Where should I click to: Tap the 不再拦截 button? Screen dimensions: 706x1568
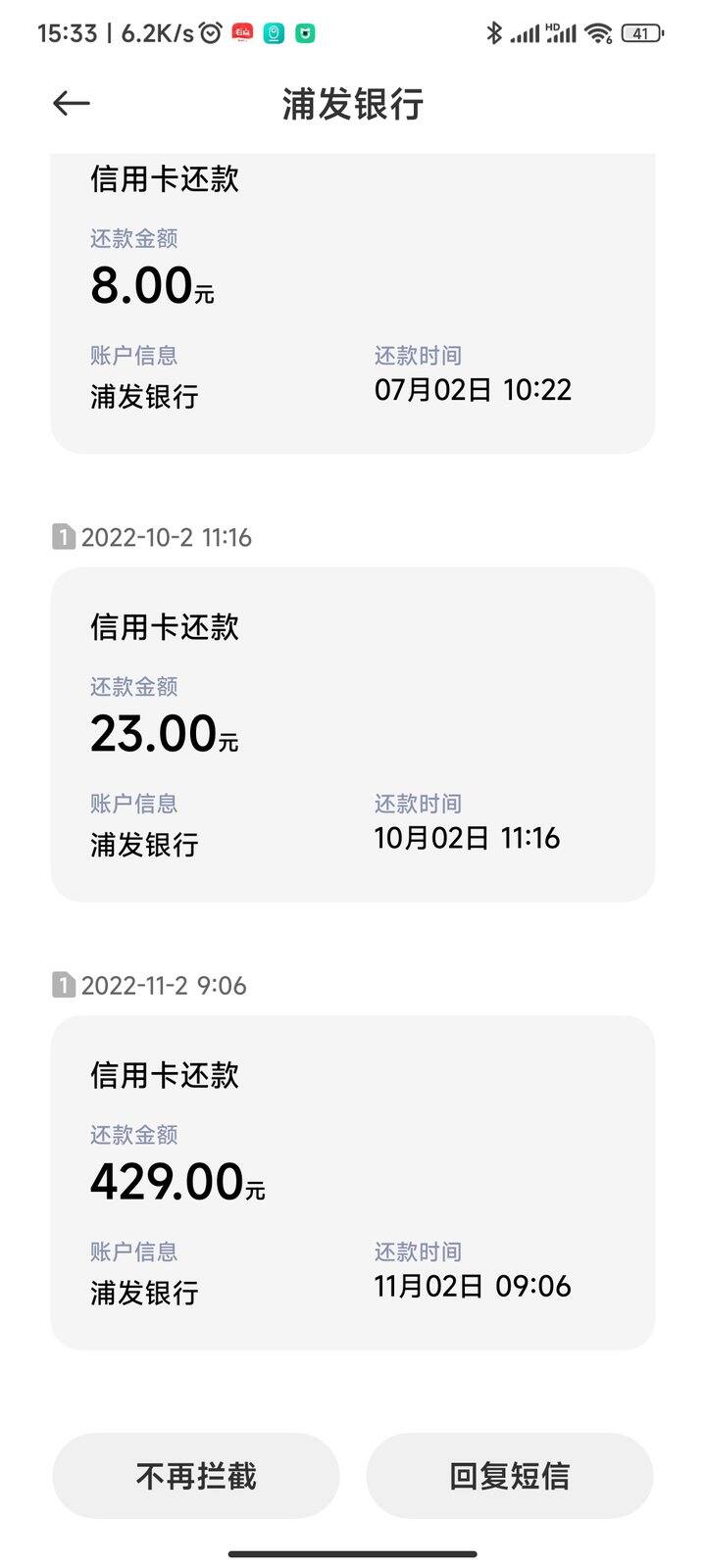(x=196, y=1476)
